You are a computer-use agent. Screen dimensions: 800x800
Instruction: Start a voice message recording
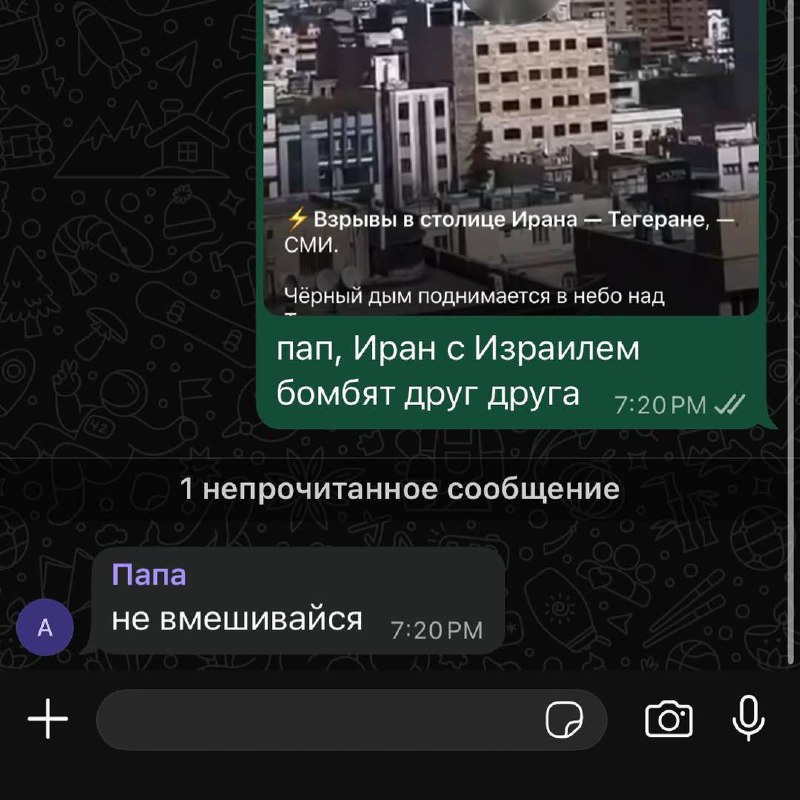tap(748, 719)
